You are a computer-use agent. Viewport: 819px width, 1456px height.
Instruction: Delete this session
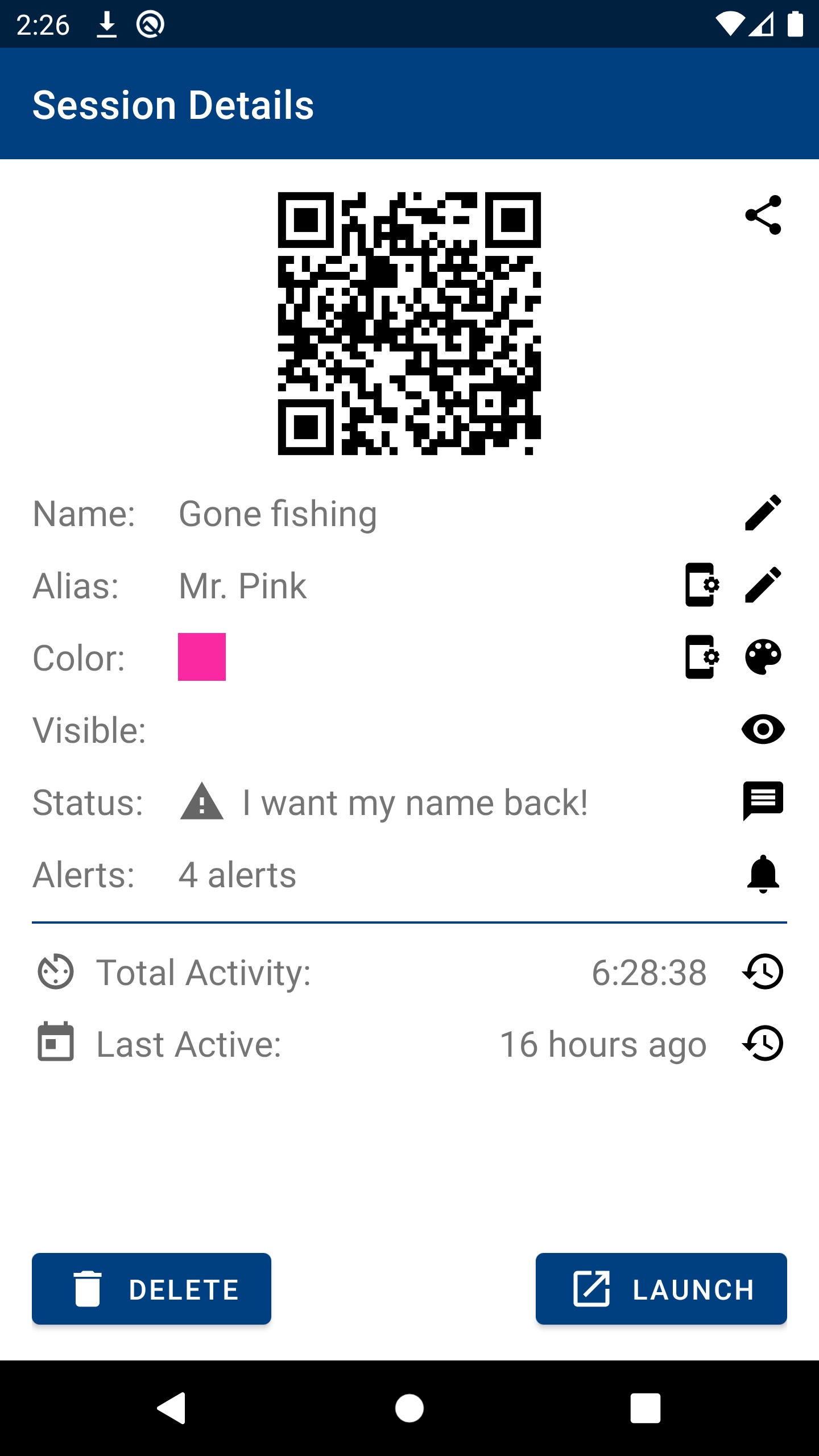pos(151,1289)
